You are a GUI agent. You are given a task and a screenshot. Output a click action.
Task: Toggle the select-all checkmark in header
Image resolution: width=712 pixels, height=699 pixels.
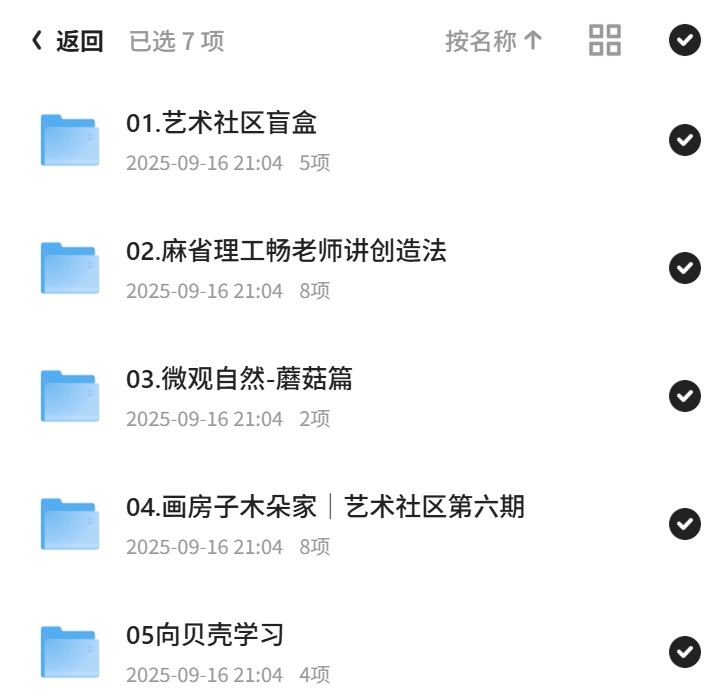[685, 40]
